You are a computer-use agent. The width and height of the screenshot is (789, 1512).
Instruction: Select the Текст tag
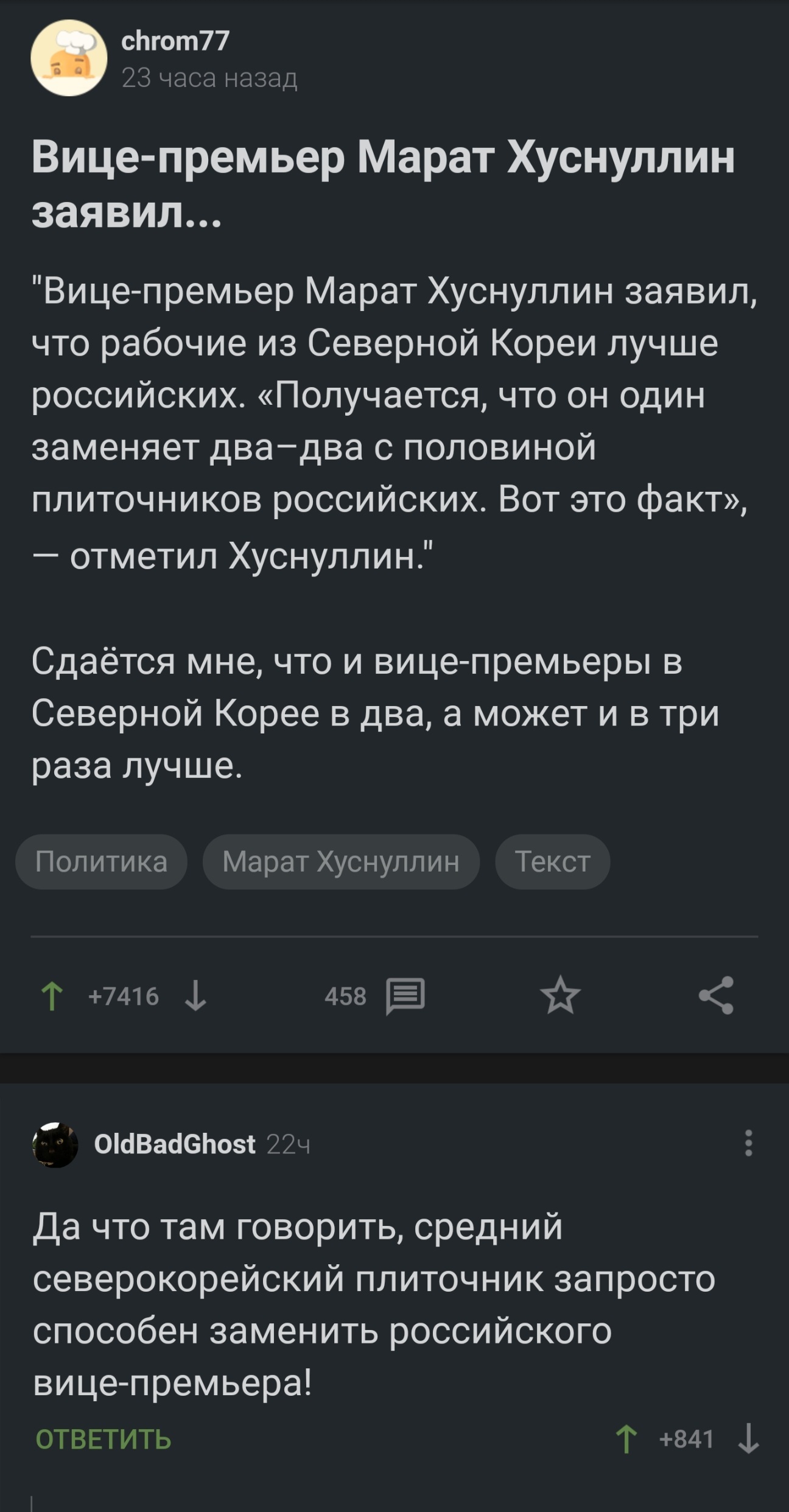tap(552, 862)
